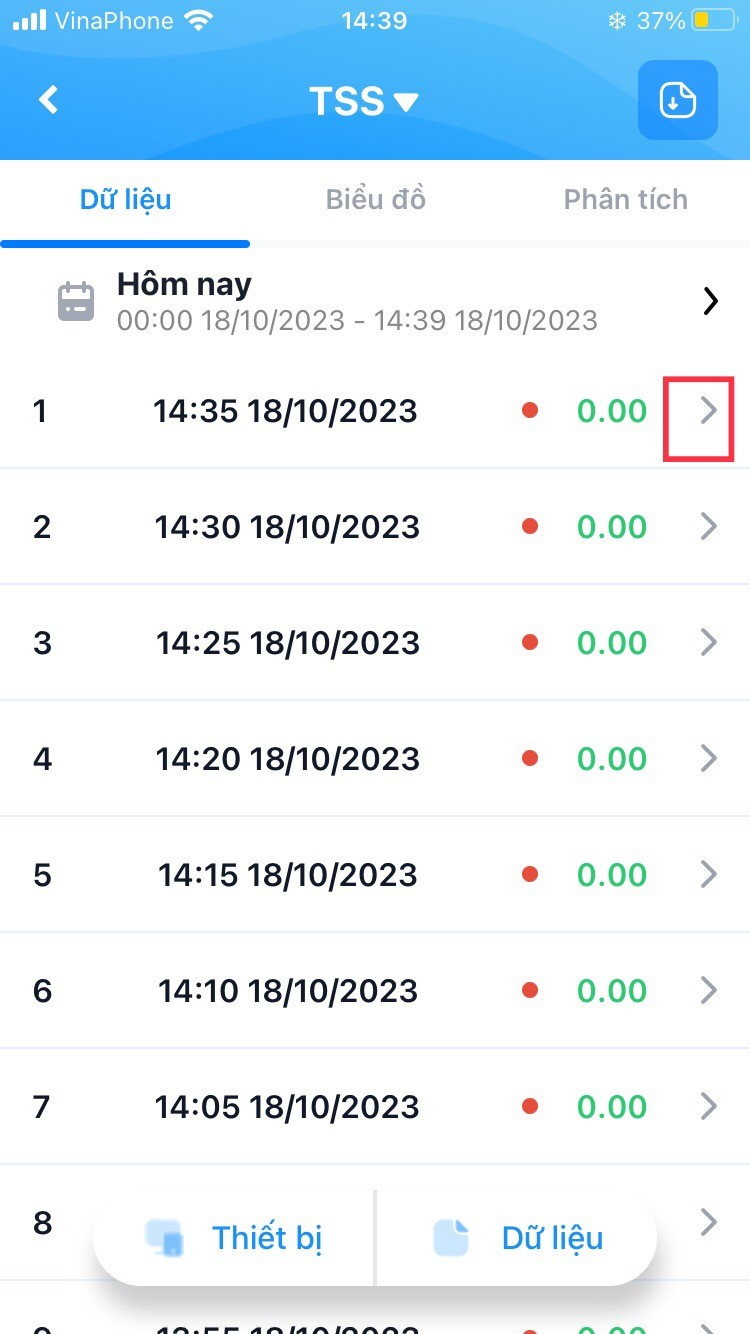
Task: Select the Dữ liệu top tab
Action: click(x=125, y=199)
